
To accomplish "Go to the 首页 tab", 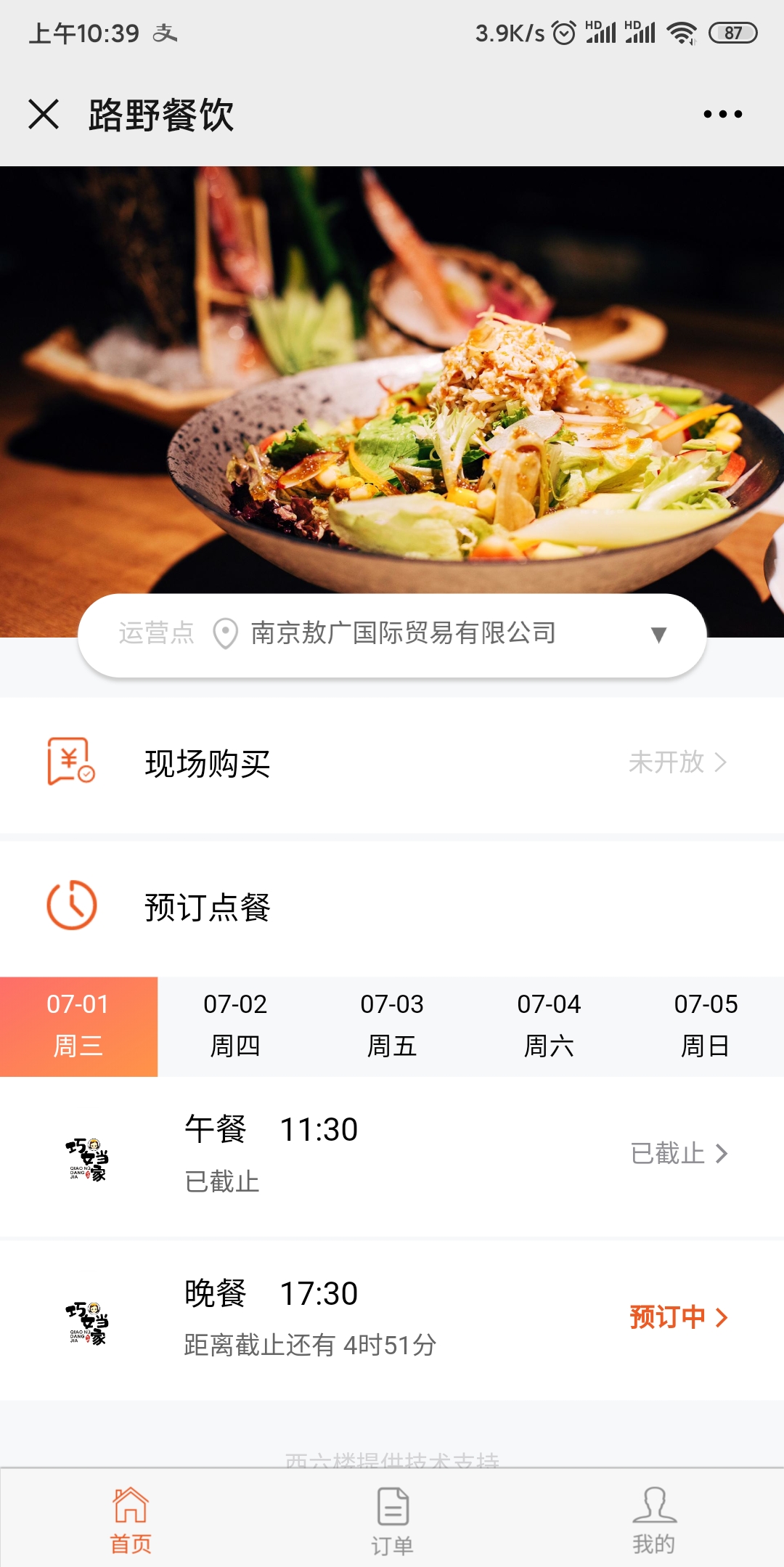I will point(131,1519).
